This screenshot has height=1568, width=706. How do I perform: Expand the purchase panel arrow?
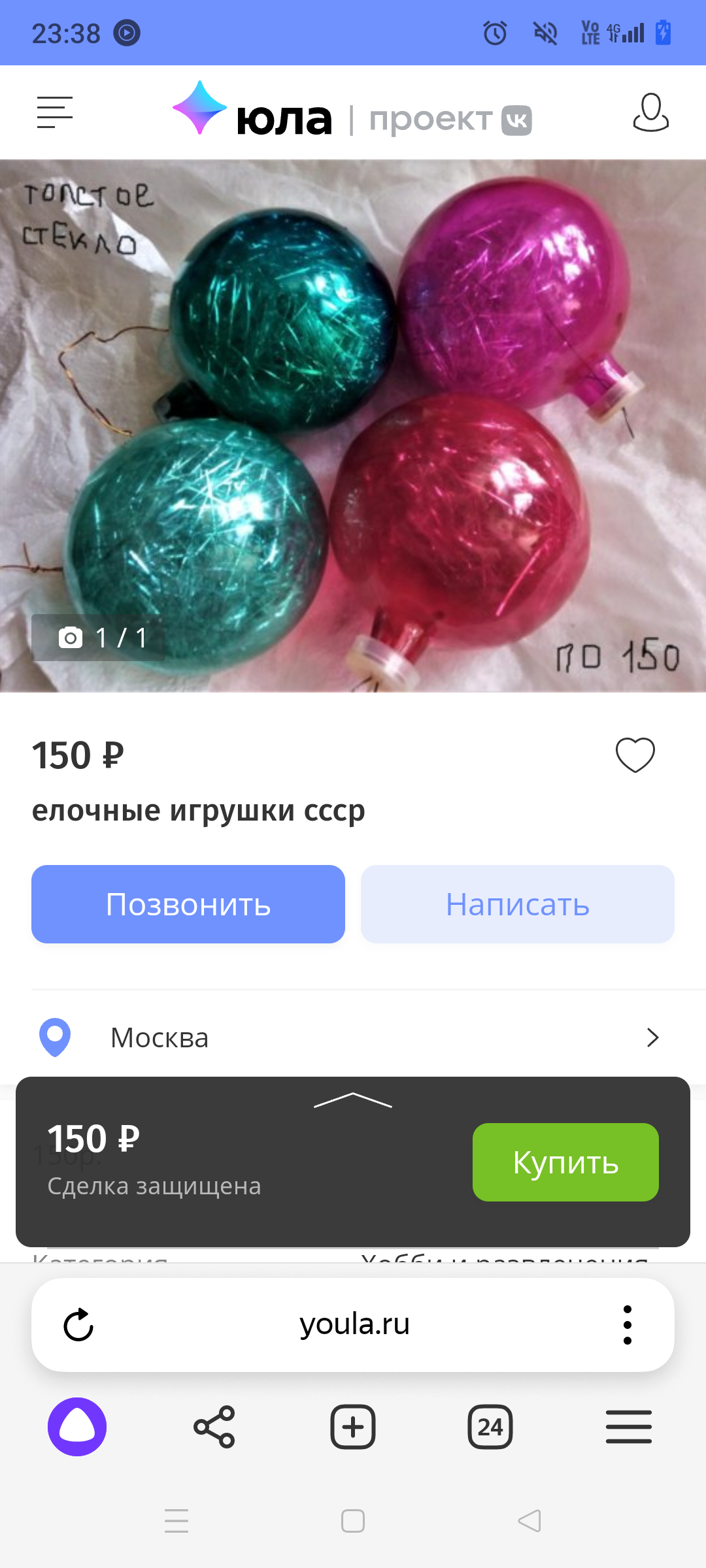click(x=353, y=1101)
